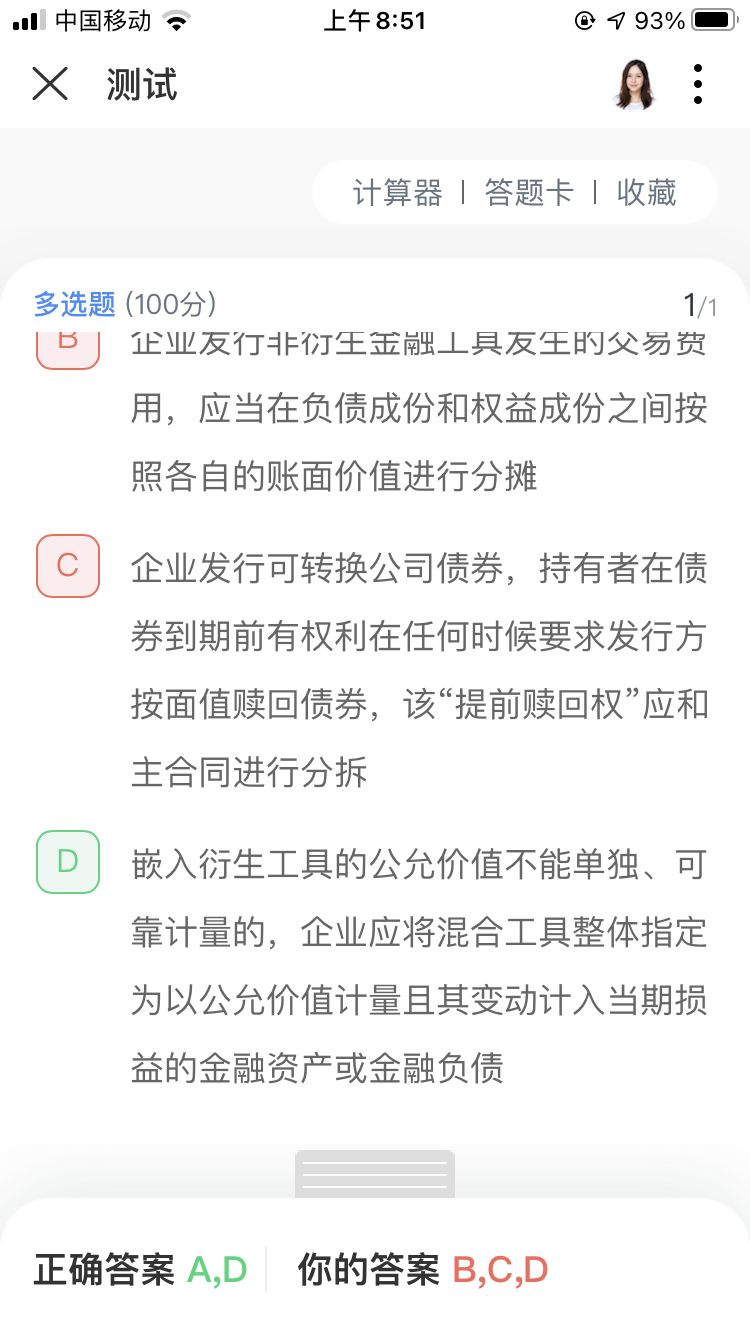The height and width of the screenshot is (1334, 750).
Task: Open the 计算器 calculator
Action: coord(397,192)
